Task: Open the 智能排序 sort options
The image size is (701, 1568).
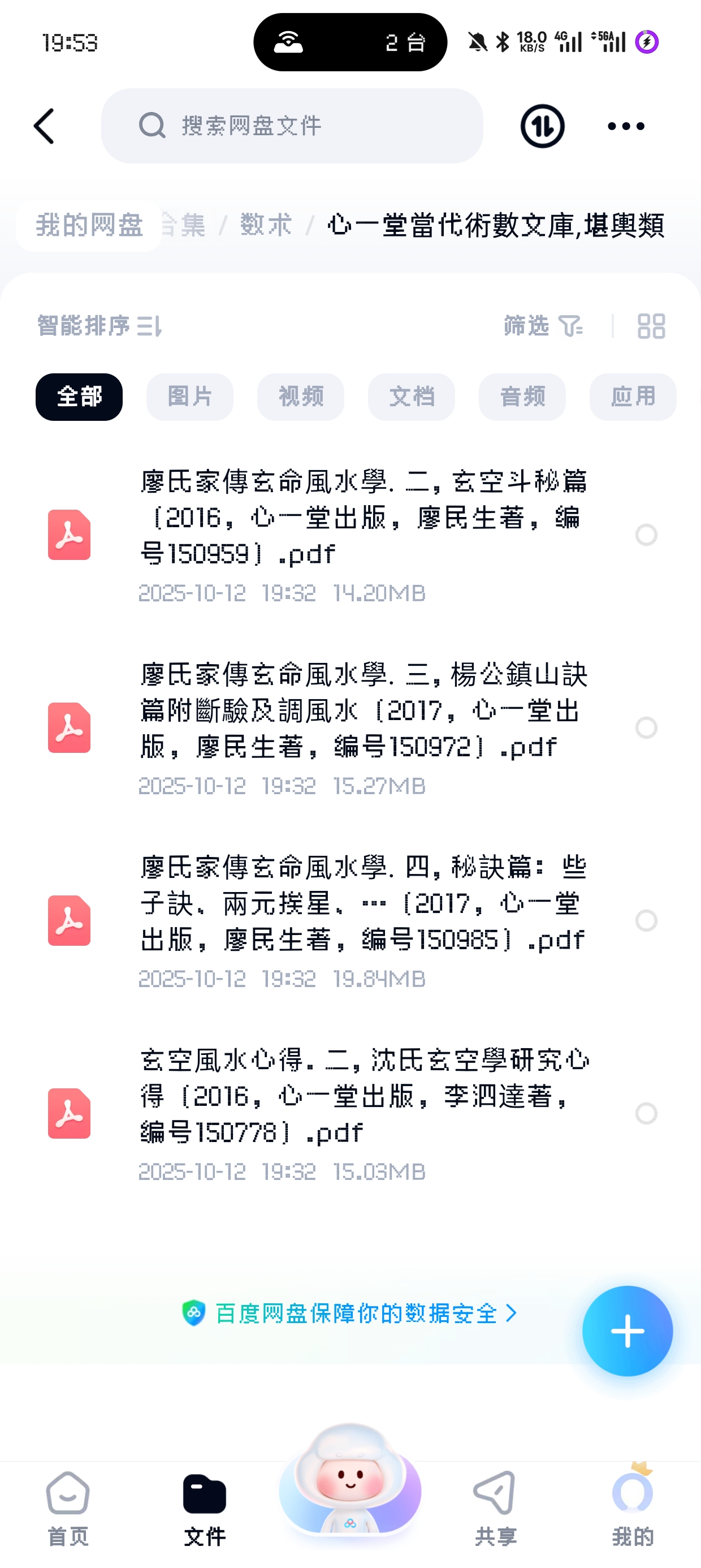Action: pyautogui.click(x=99, y=326)
